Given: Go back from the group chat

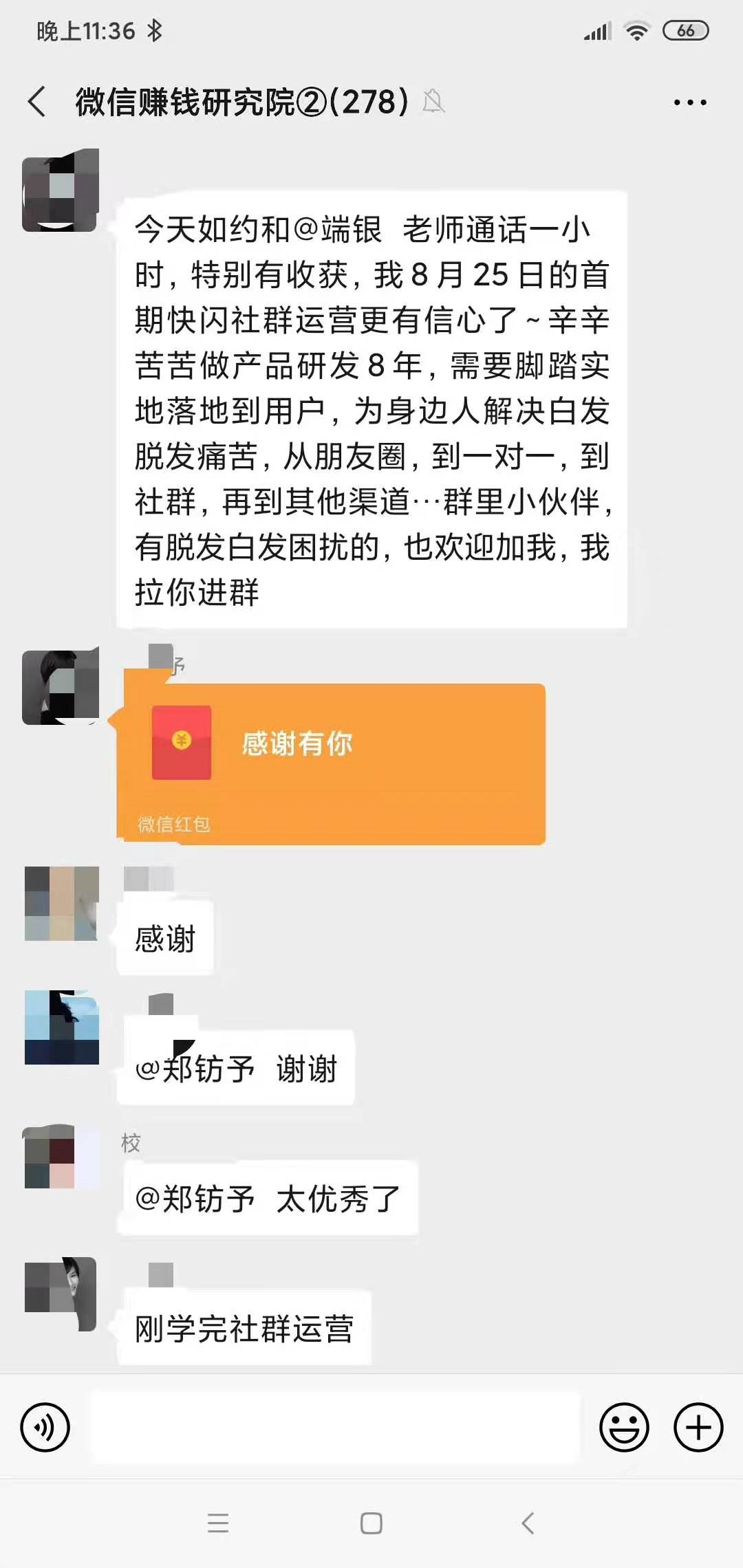Looking at the screenshot, I should coord(37,102).
